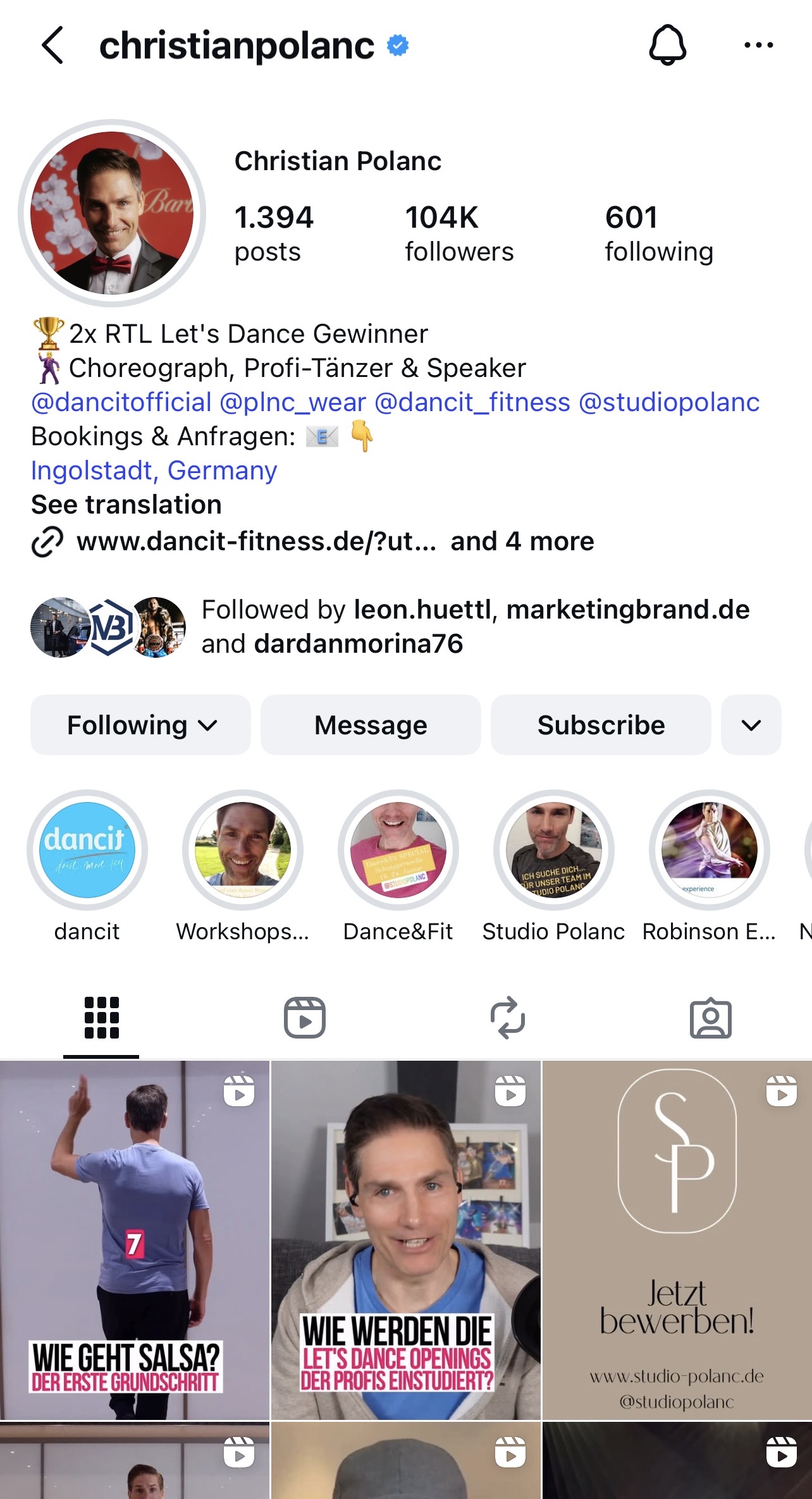Open the options three-dot menu
Image resolution: width=812 pixels, height=1499 pixels.
coord(759,46)
